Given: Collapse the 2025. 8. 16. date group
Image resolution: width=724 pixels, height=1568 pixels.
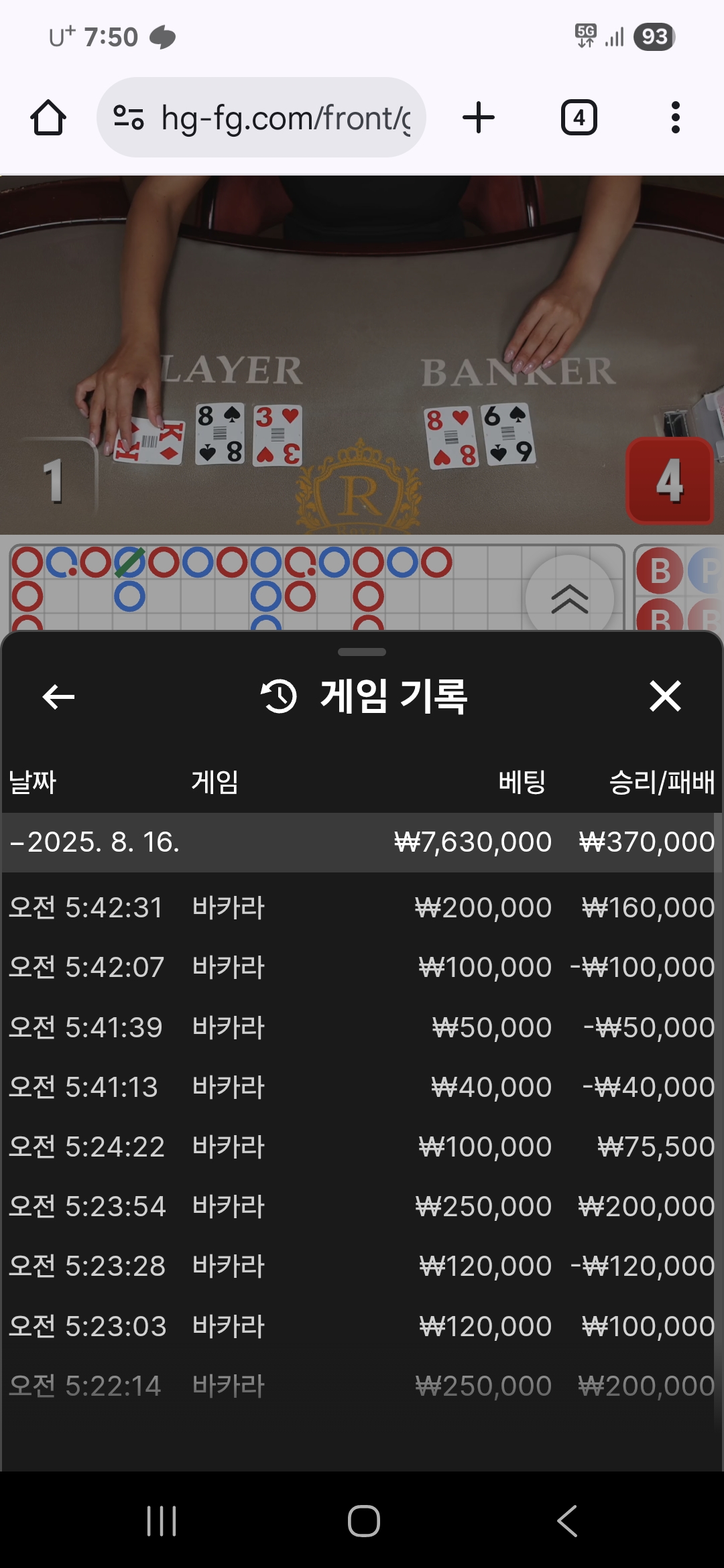Looking at the screenshot, I should [94, 842].
